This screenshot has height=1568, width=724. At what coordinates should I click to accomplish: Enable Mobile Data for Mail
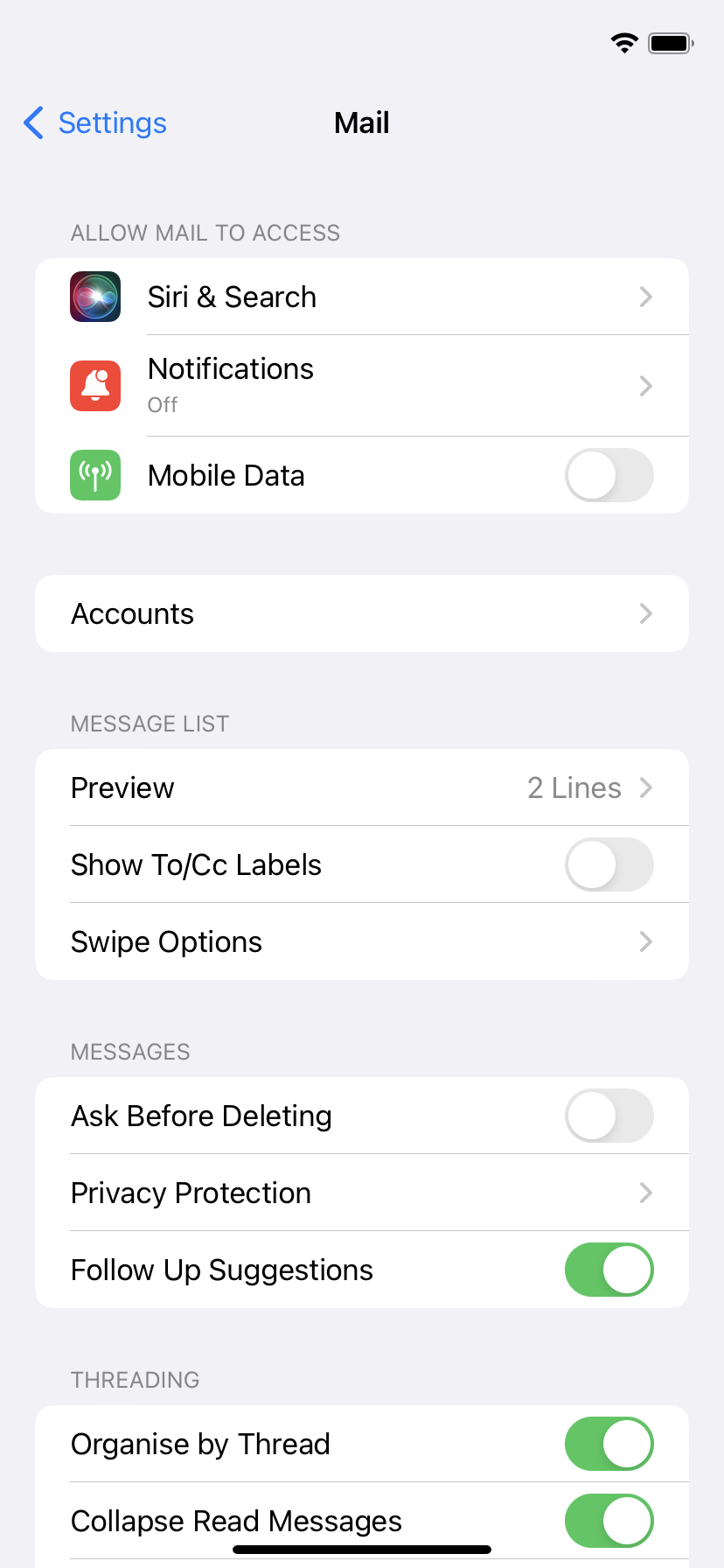[x=609, y=475]
